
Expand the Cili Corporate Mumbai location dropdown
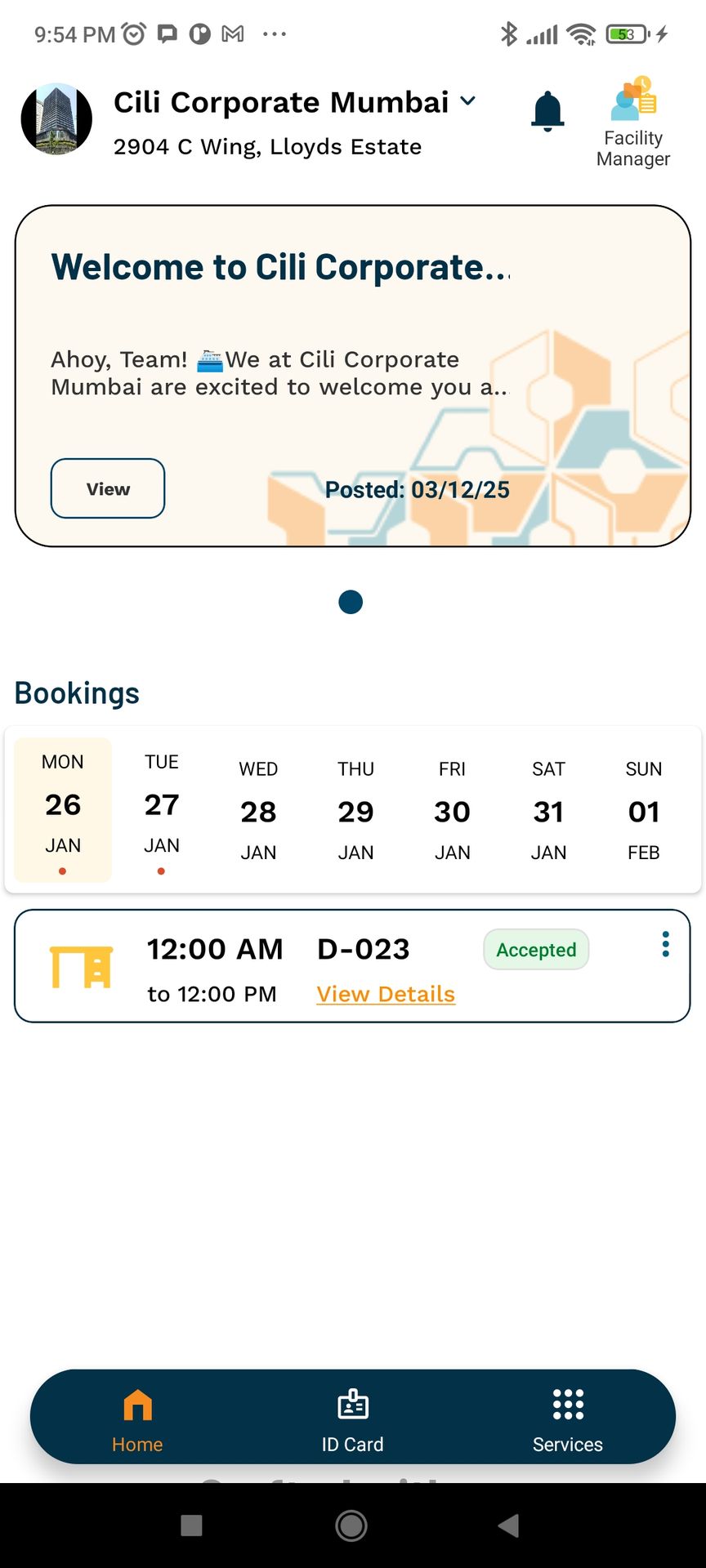pyautogui.click(x=467, y=101)
